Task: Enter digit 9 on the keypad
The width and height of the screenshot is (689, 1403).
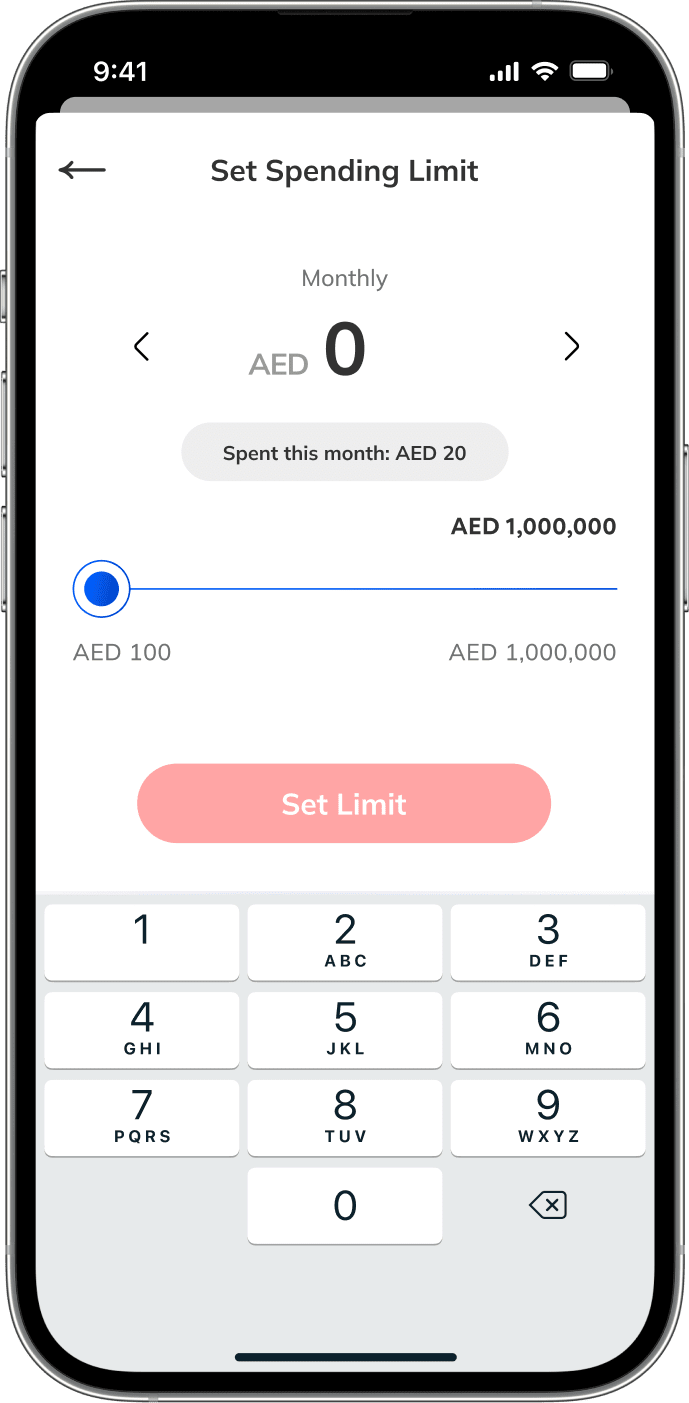Action: pos(548,1118)
